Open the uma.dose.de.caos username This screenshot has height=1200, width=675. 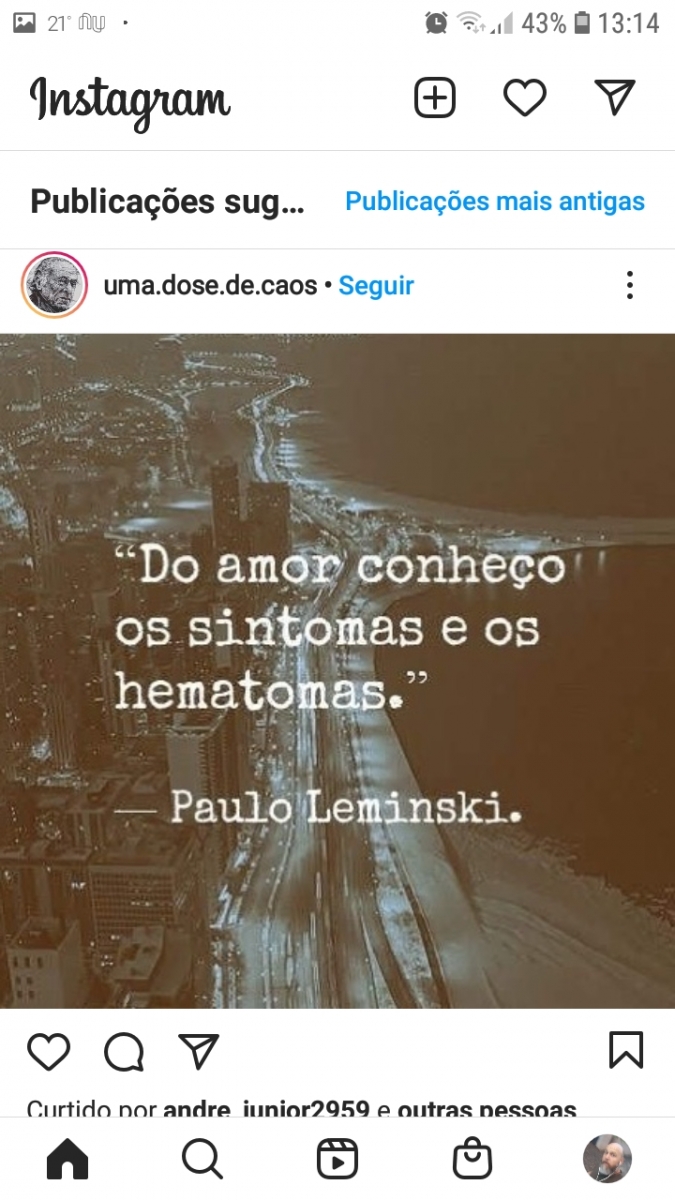click(210, 286)
